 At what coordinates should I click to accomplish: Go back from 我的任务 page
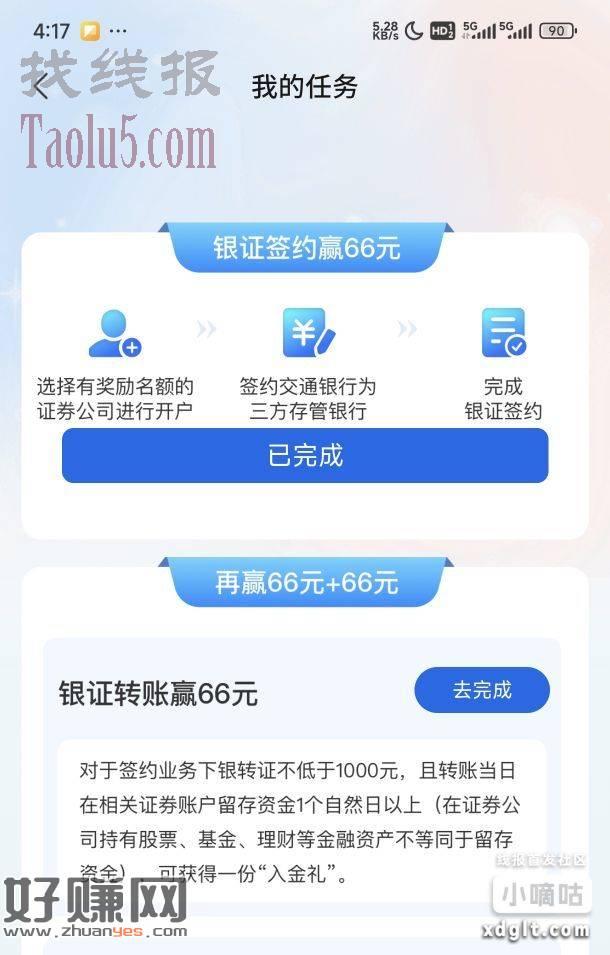[41, 87]
